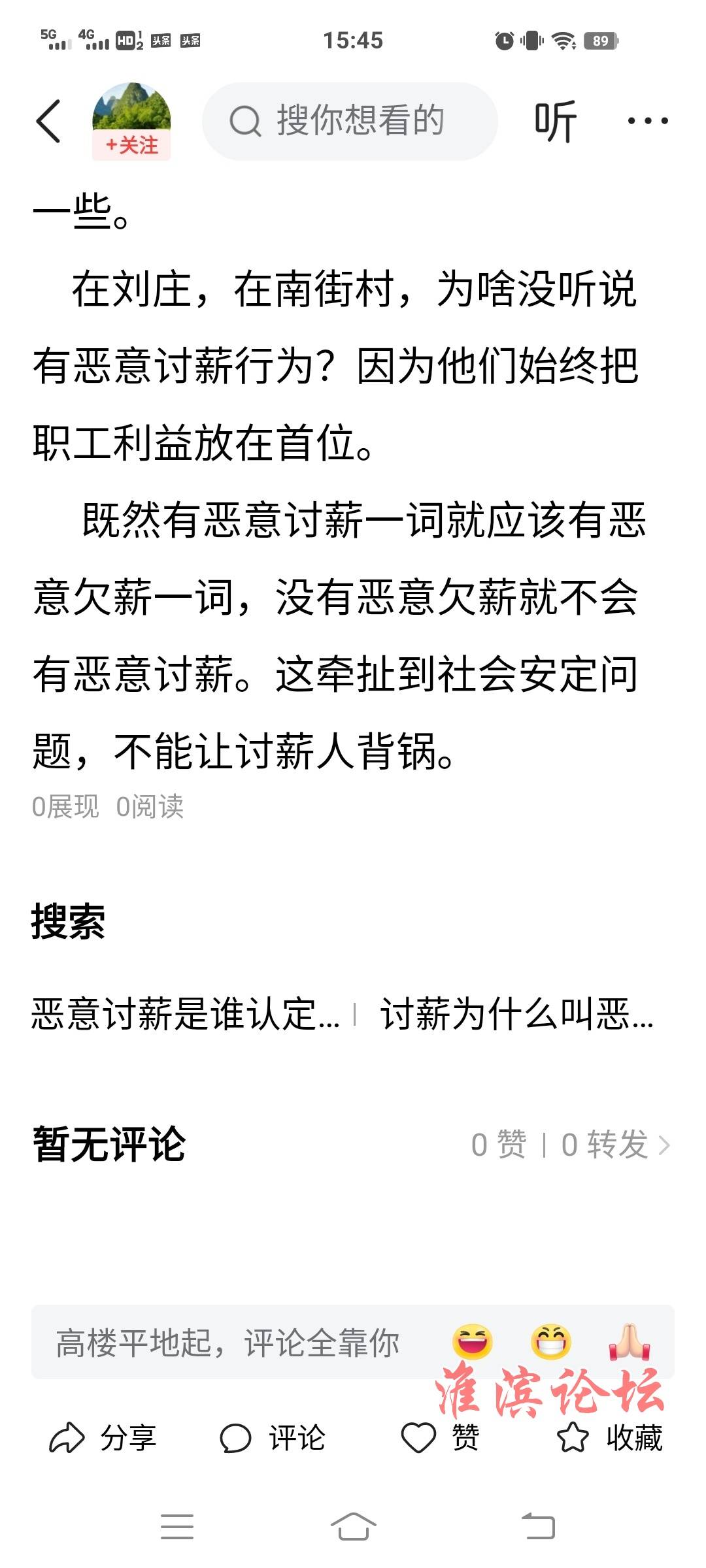
Task: Open the 搜你想看的 search box
Action: click(x=350, y=121)
